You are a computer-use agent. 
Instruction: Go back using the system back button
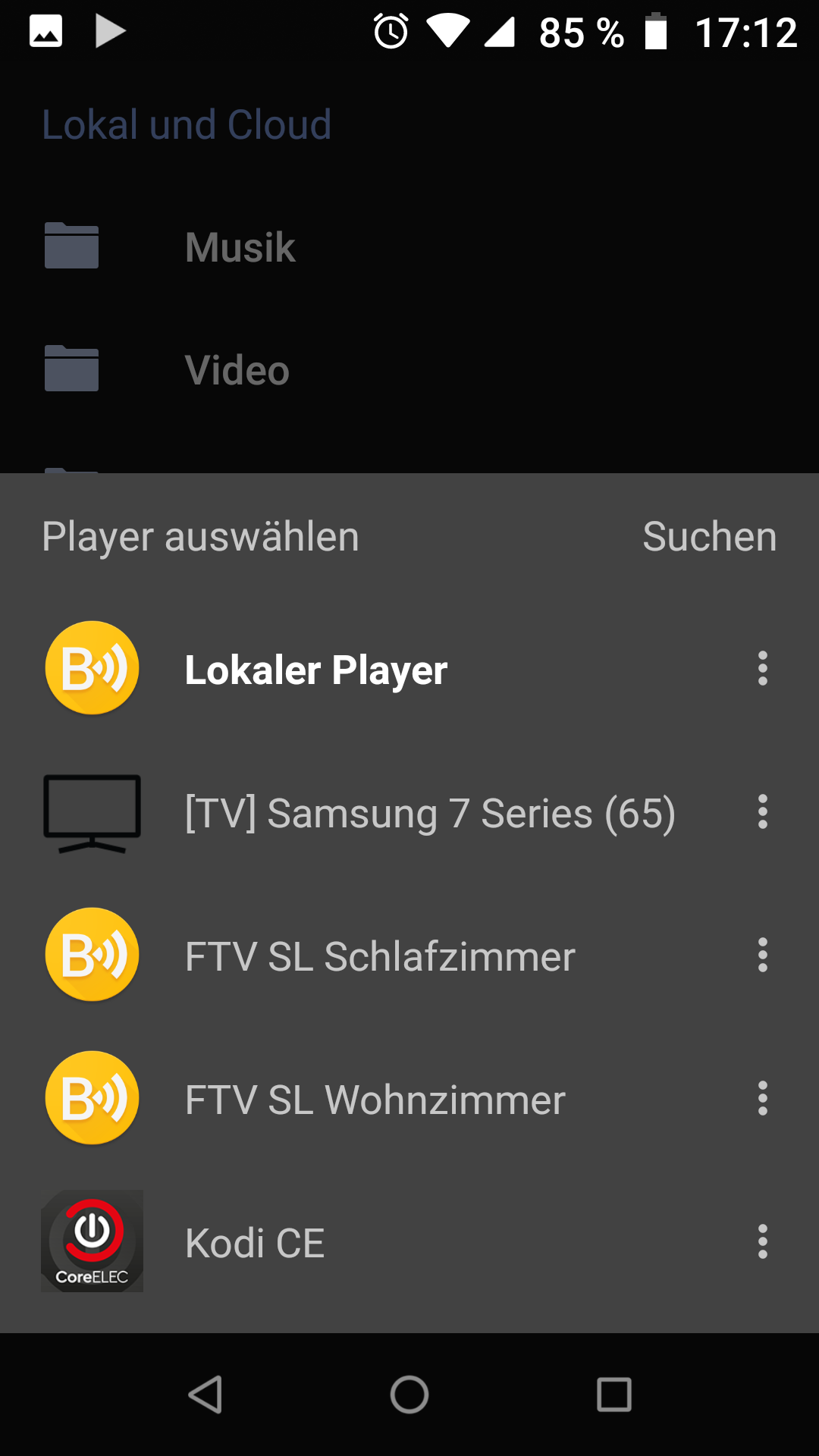[x=205, y=1395]
